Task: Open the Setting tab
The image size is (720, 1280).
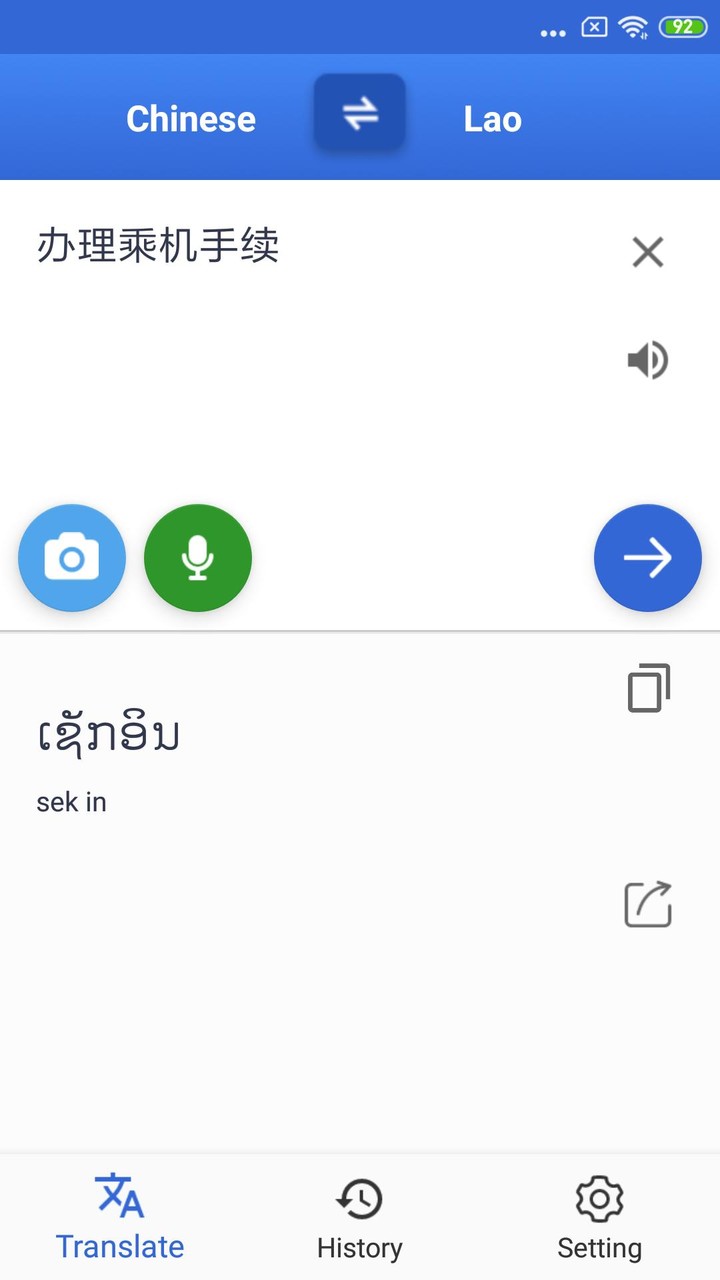Action: click(600, 1218)
